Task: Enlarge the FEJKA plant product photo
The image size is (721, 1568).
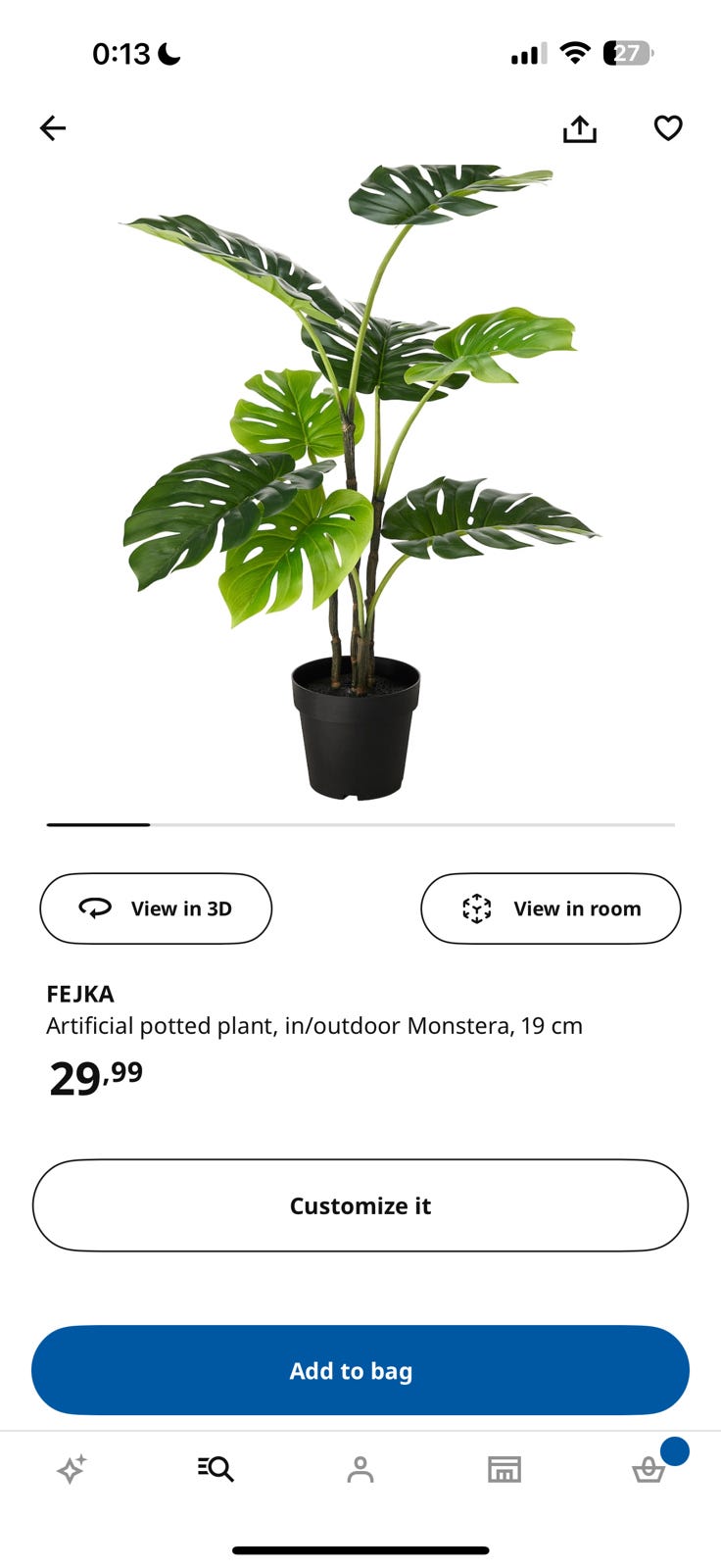Action: click(x=359, y=480)
